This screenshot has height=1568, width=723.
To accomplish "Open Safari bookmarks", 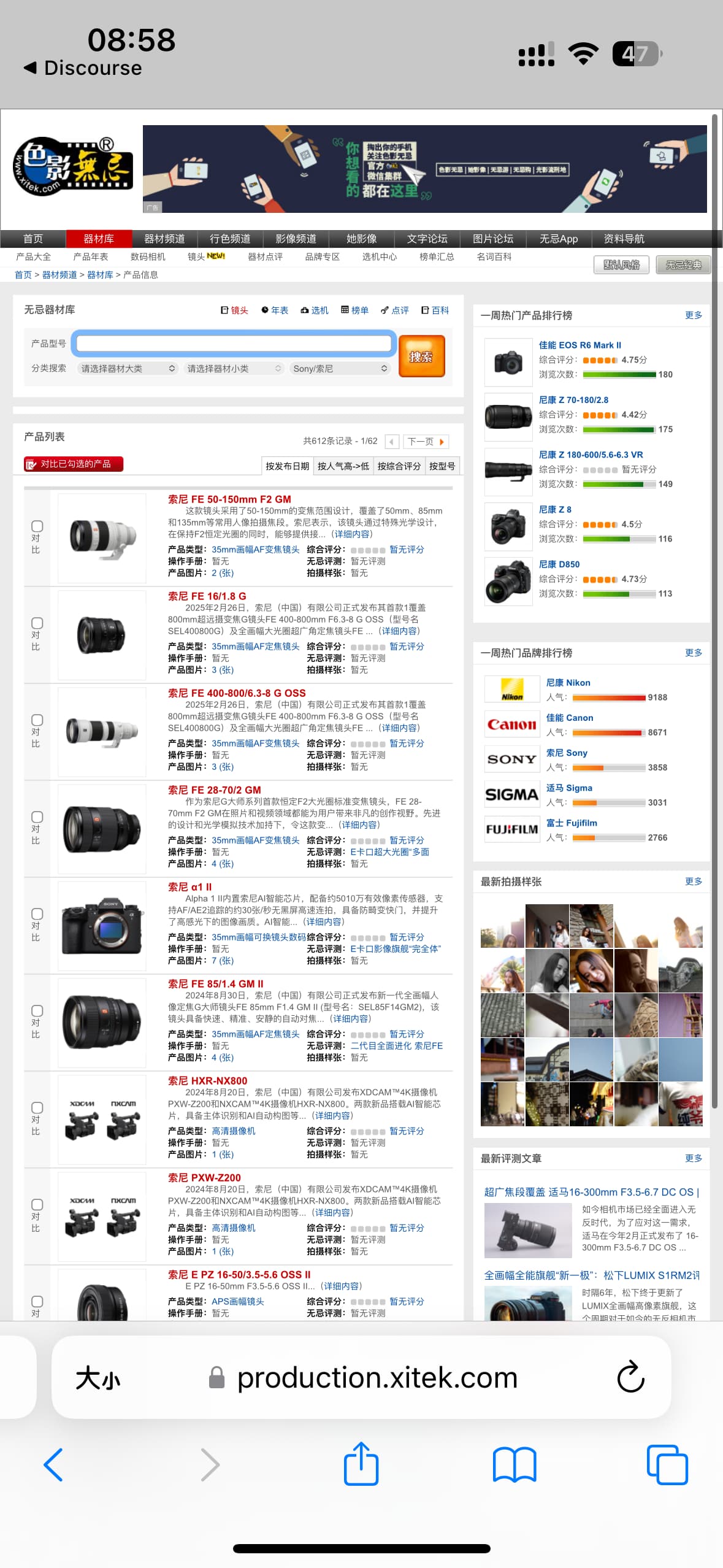I will click(x=515, y=1465).
